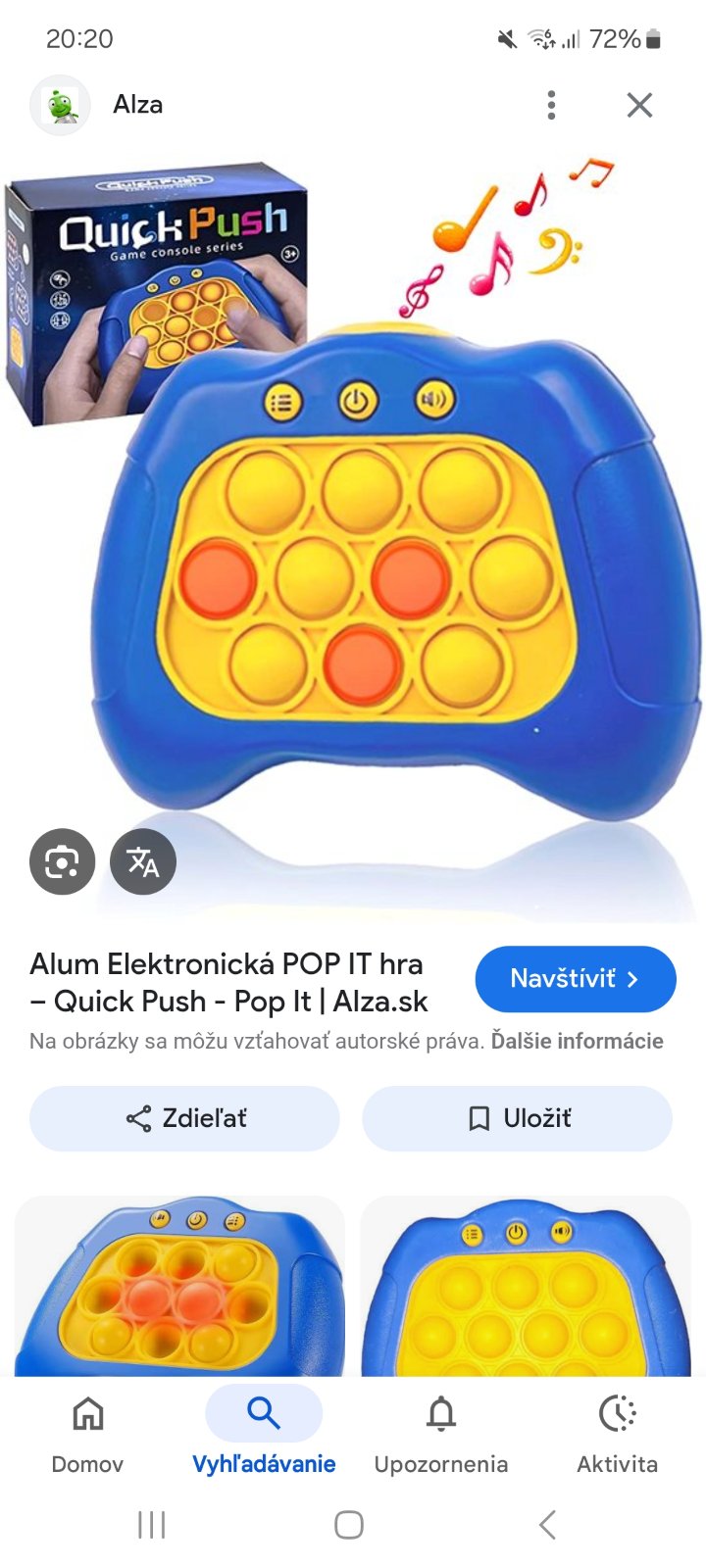This screenshot has height=1568, width=706.
Task: Tap the system back button
Action: click(547, 1525)
